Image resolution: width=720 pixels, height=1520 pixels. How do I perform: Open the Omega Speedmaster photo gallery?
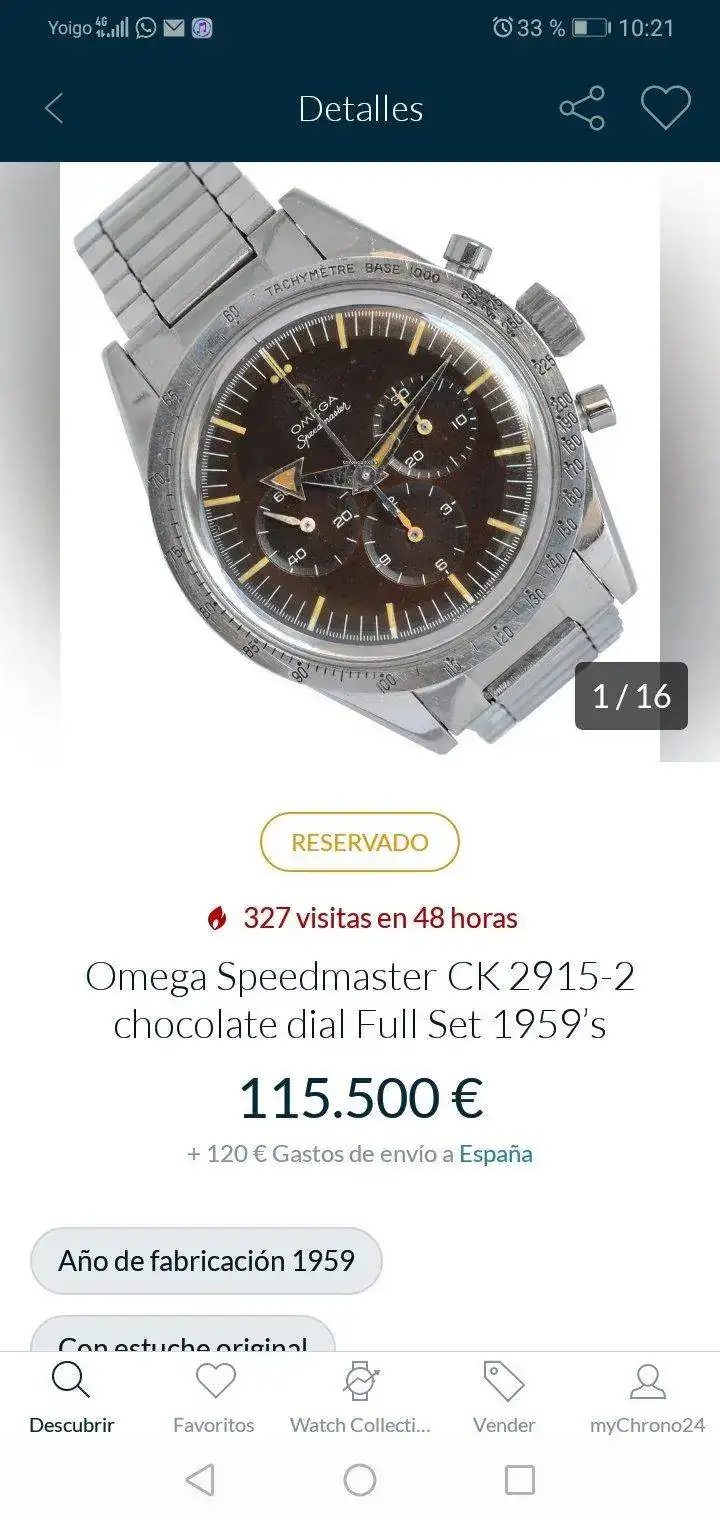(x=360, y=460)
